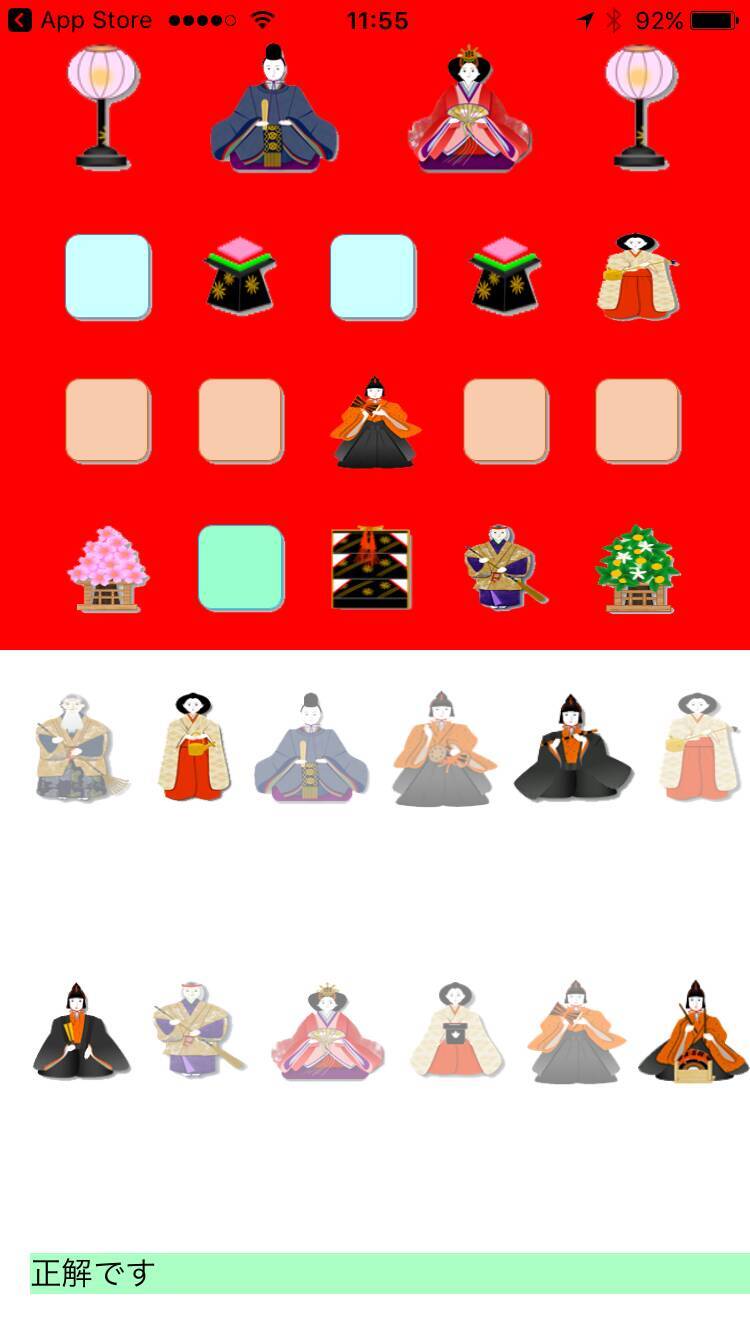This screenshot has width=750, height=1334.
Task: Choose the light blue slot beside the first cake stand's outer side
Action: [108, 277]
